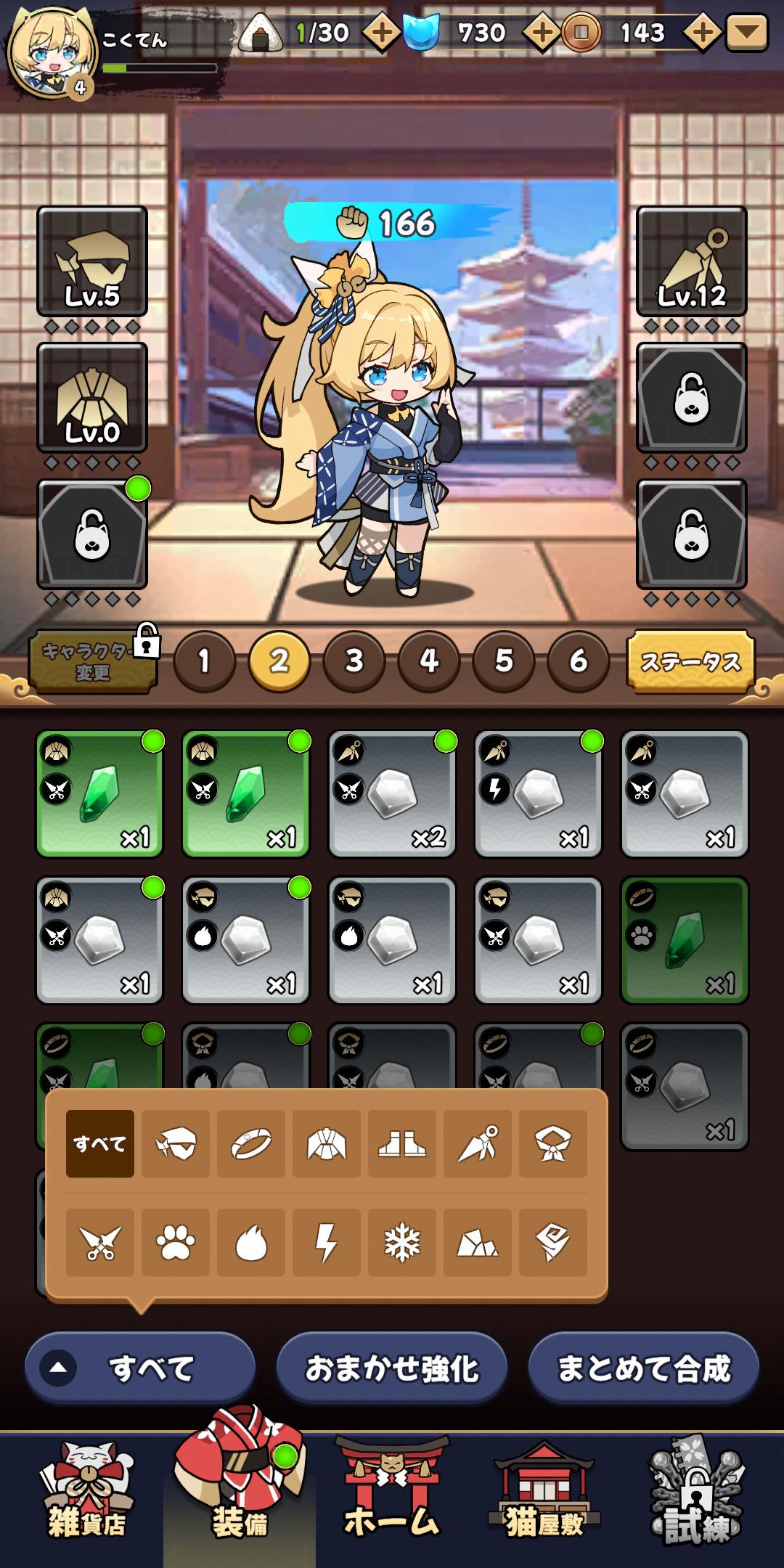The width and height of the screenshot is (784, 1568).
Task: Add more rice ball stamina
Action: [x=380, y=33]
